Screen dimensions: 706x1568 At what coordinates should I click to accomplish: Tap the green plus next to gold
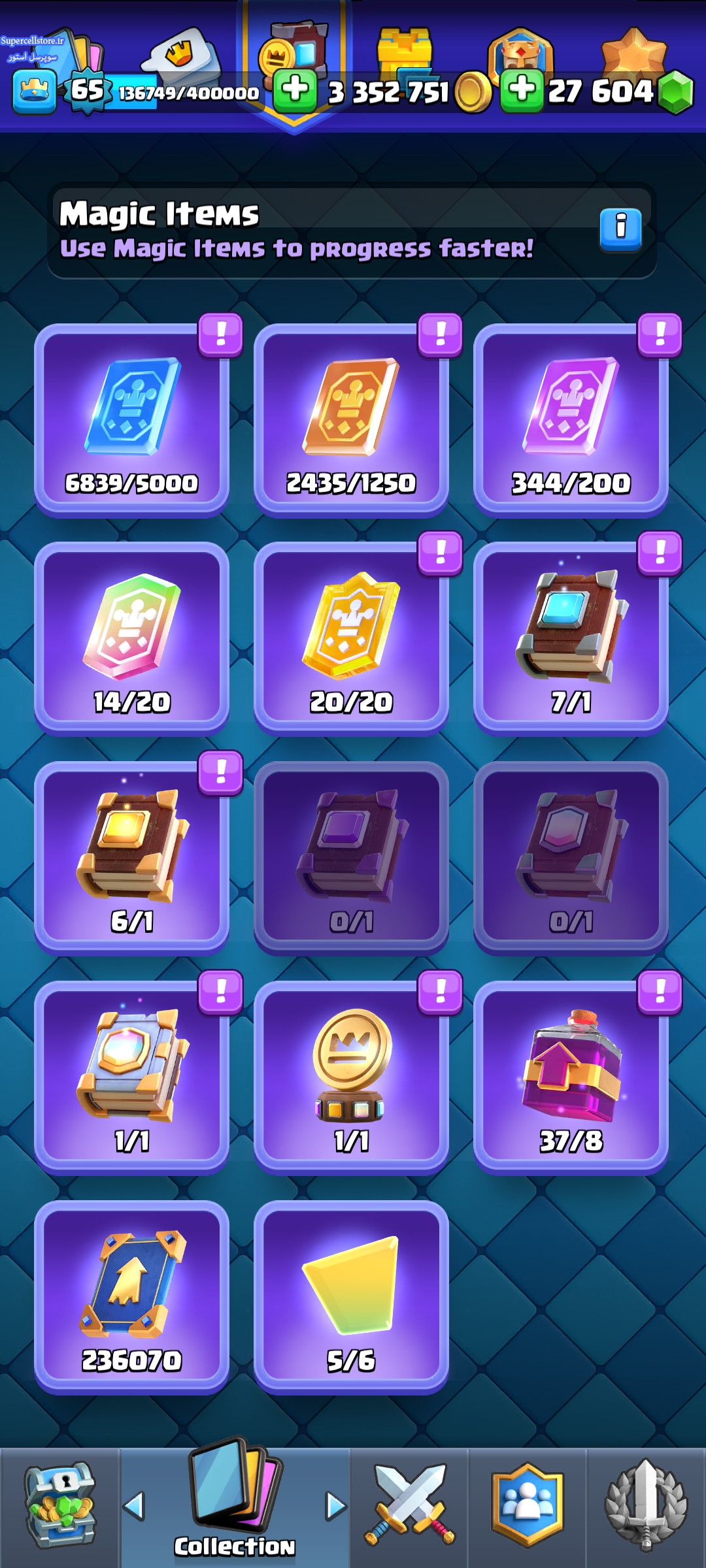pyautogui.click(x=295, y=91)
